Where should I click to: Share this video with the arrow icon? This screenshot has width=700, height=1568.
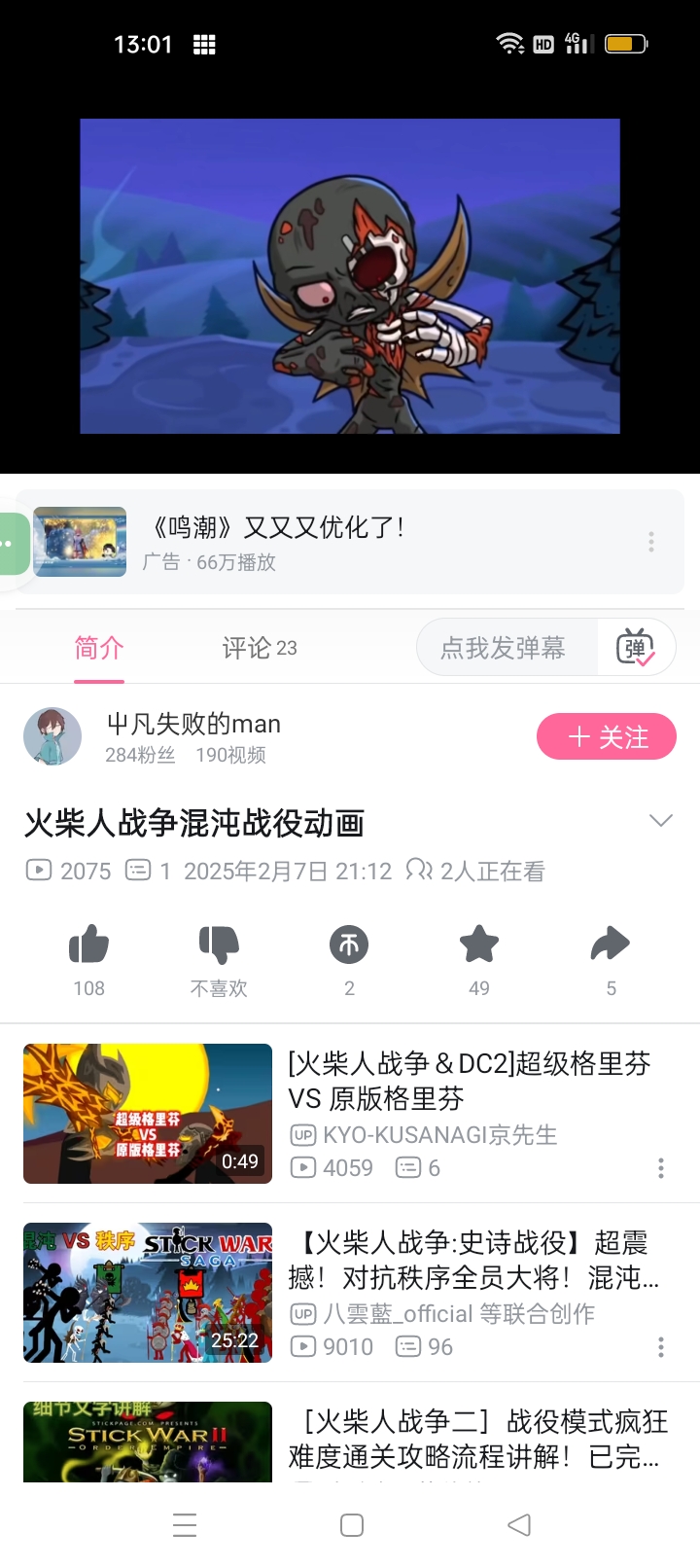pos(611,944)
